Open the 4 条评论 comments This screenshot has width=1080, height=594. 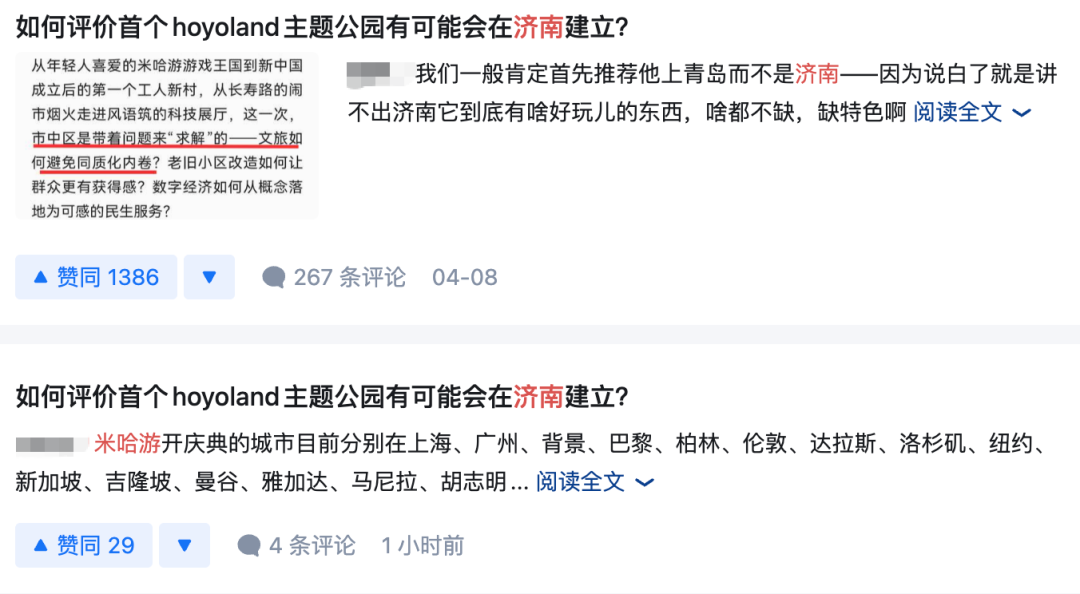point(296,545)
